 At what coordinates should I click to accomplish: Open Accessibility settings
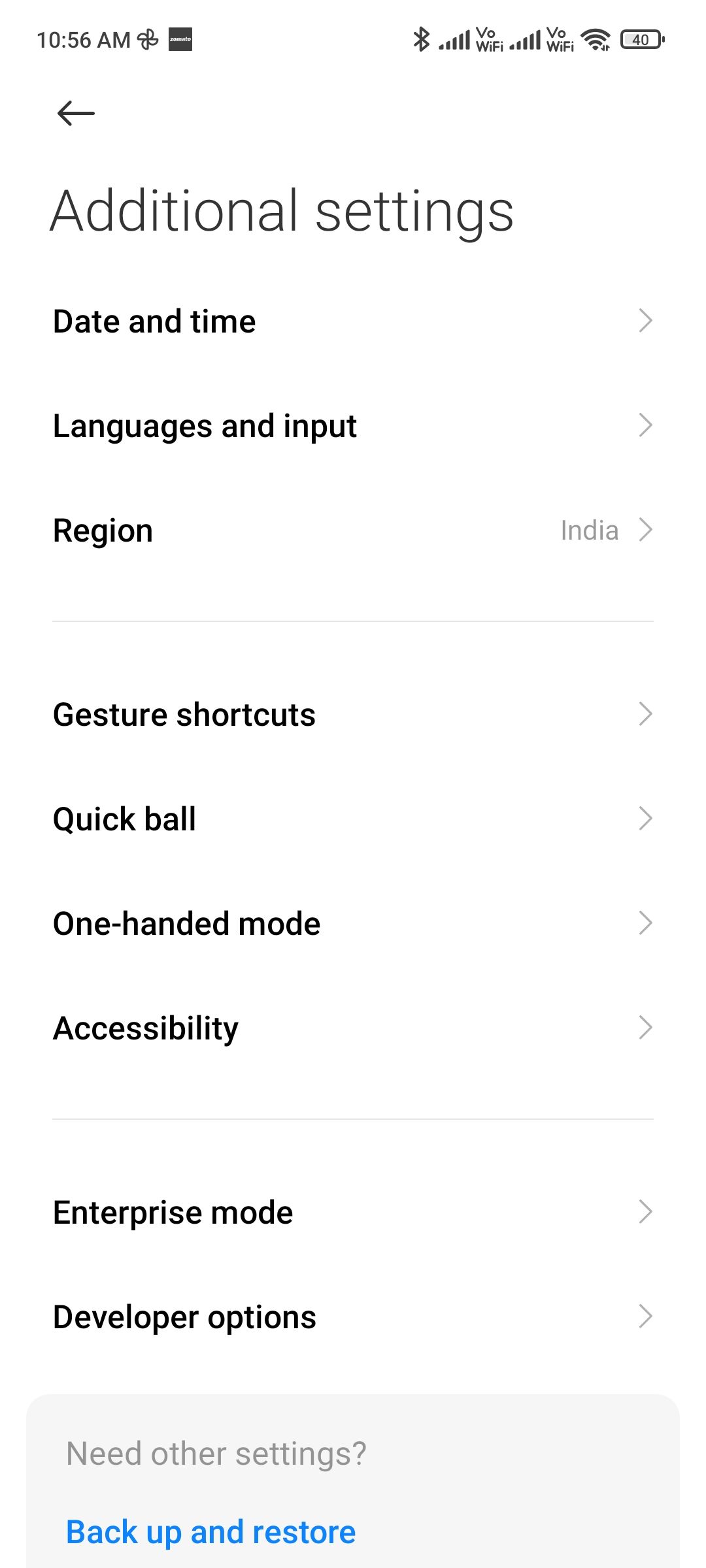353,1028
